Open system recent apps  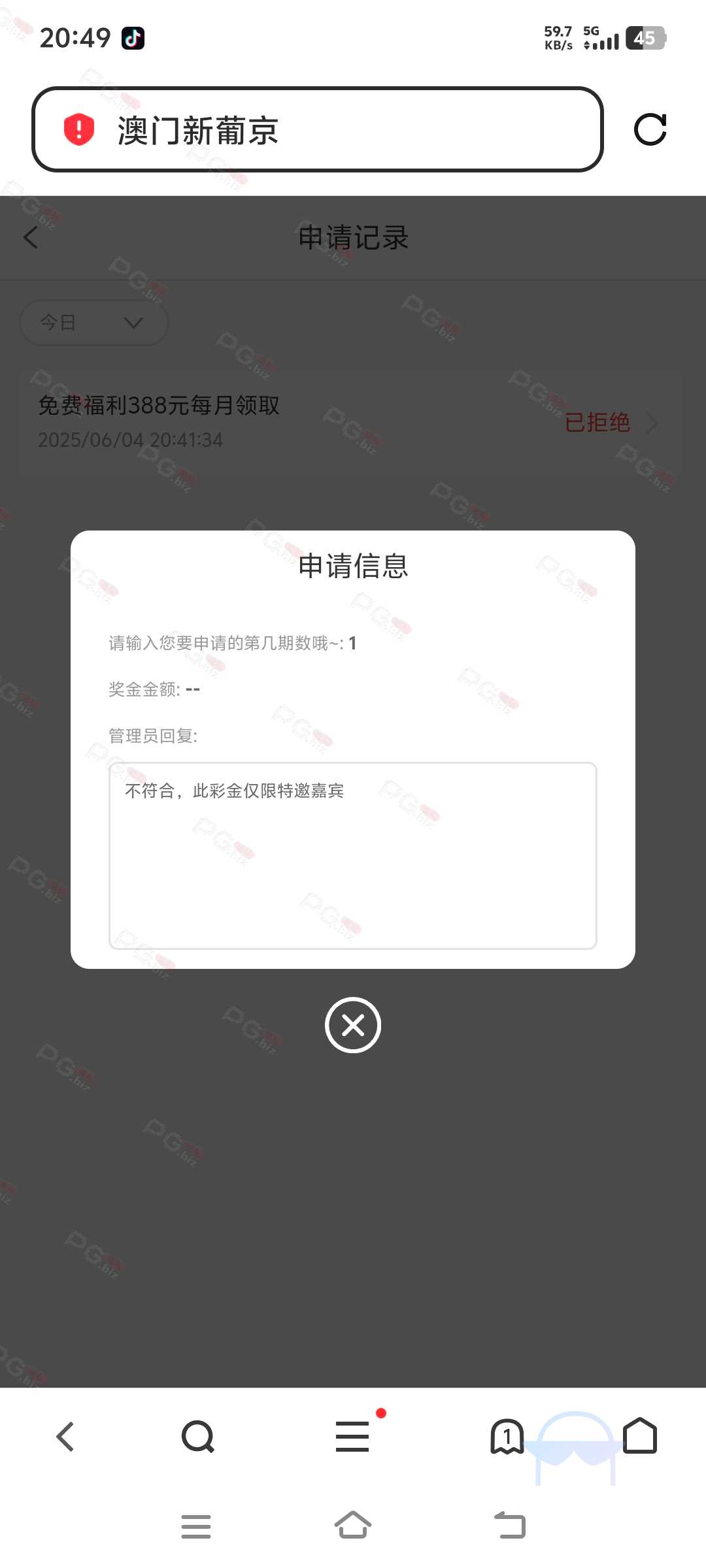pos(196,1526)
